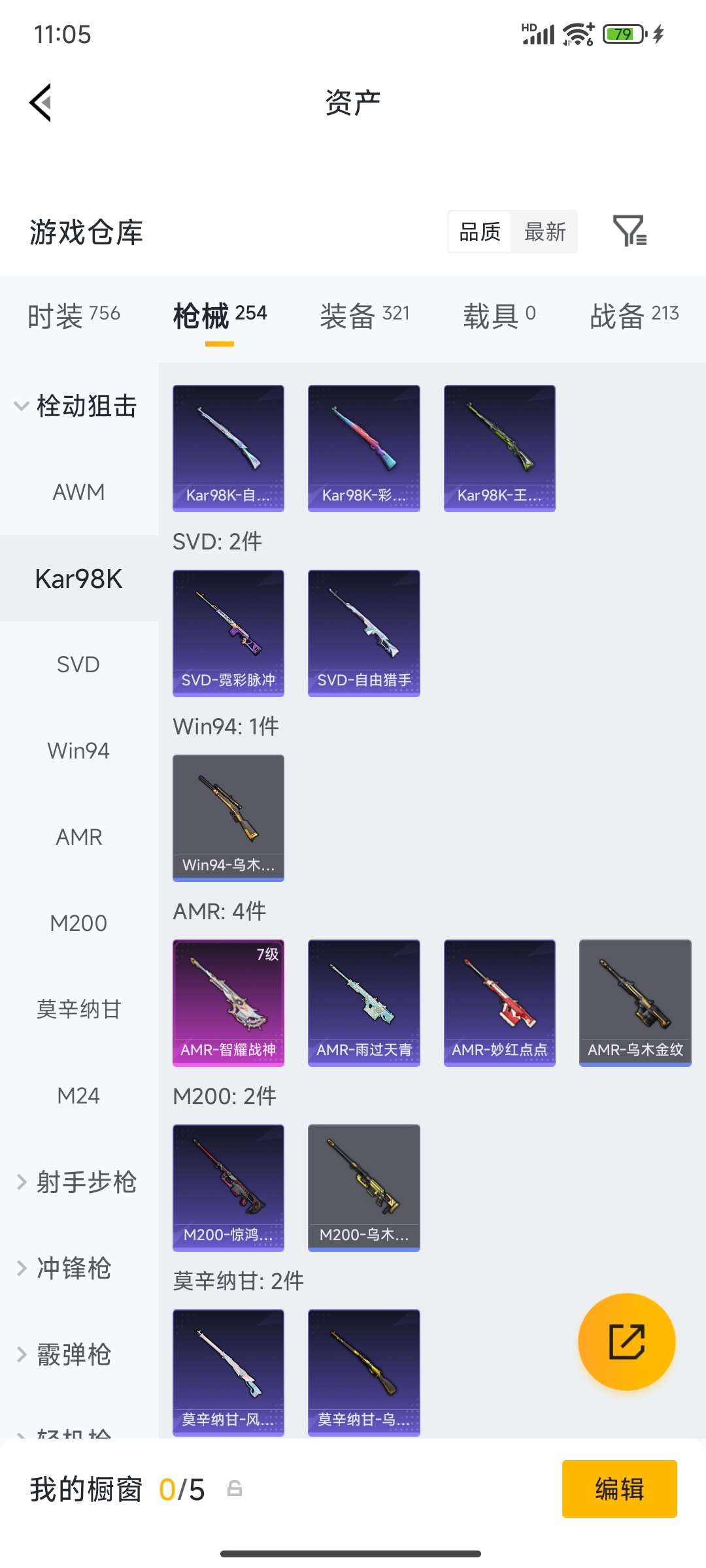
Task: Go back from the 资产 page
Action: click(x=41, y=103)
